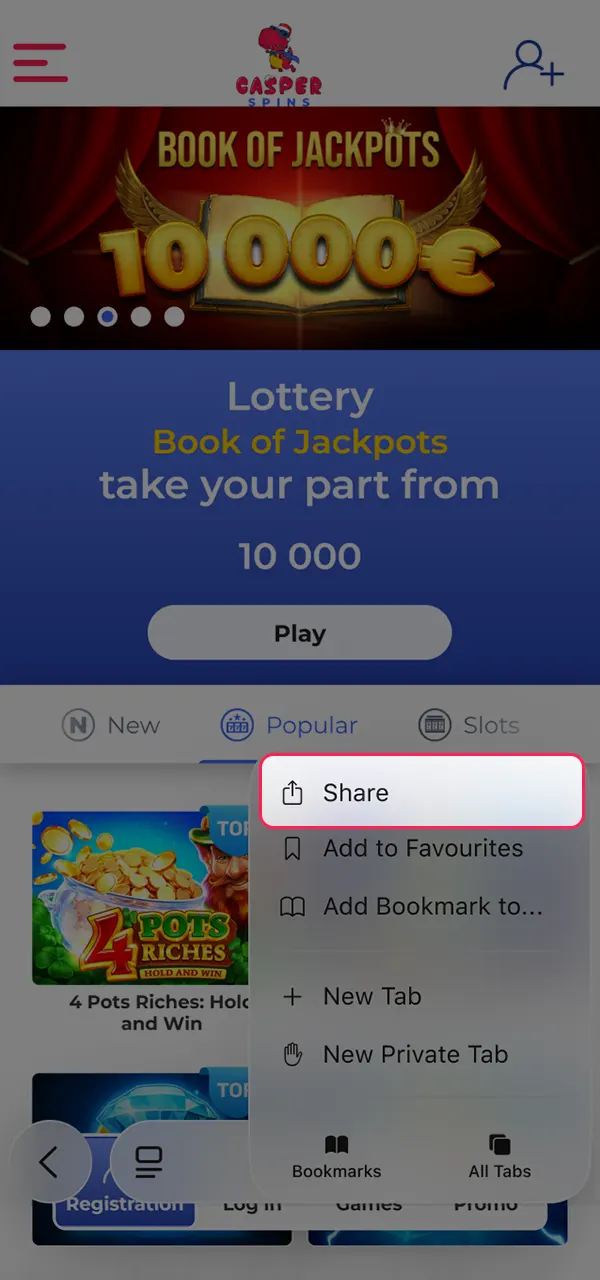Show All Tabs

click(500, 1157)
